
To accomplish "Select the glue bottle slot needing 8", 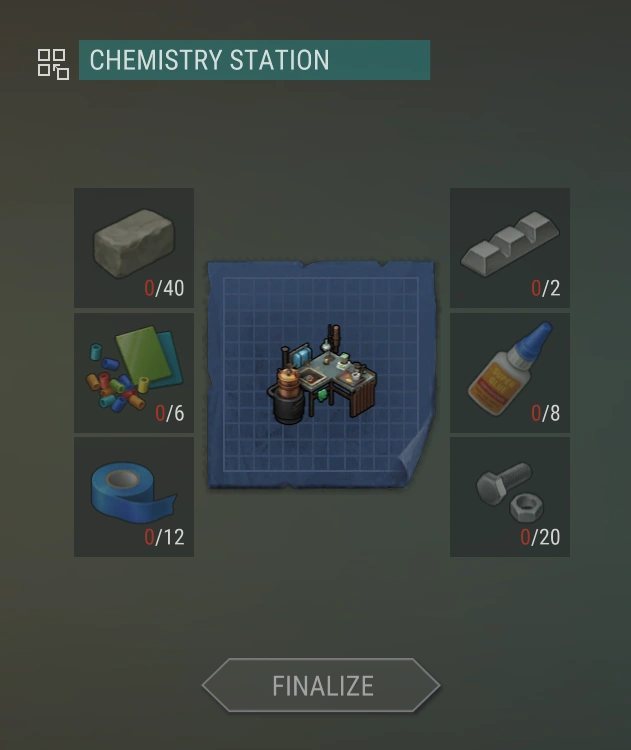I will [x=510, y=373].
